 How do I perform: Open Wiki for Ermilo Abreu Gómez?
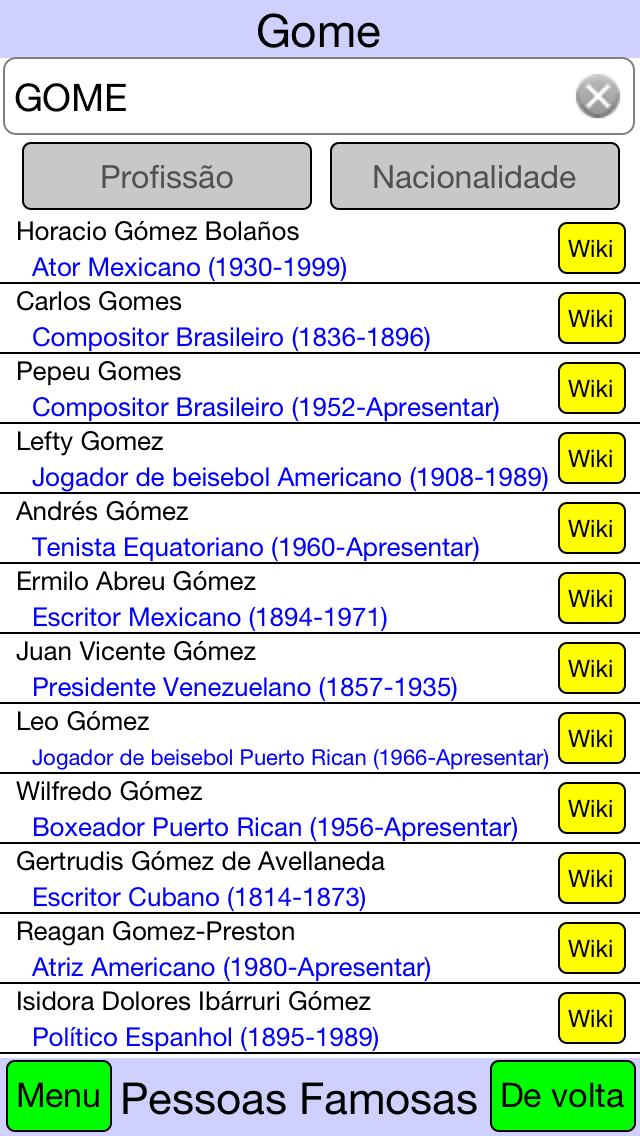[591, 598]
